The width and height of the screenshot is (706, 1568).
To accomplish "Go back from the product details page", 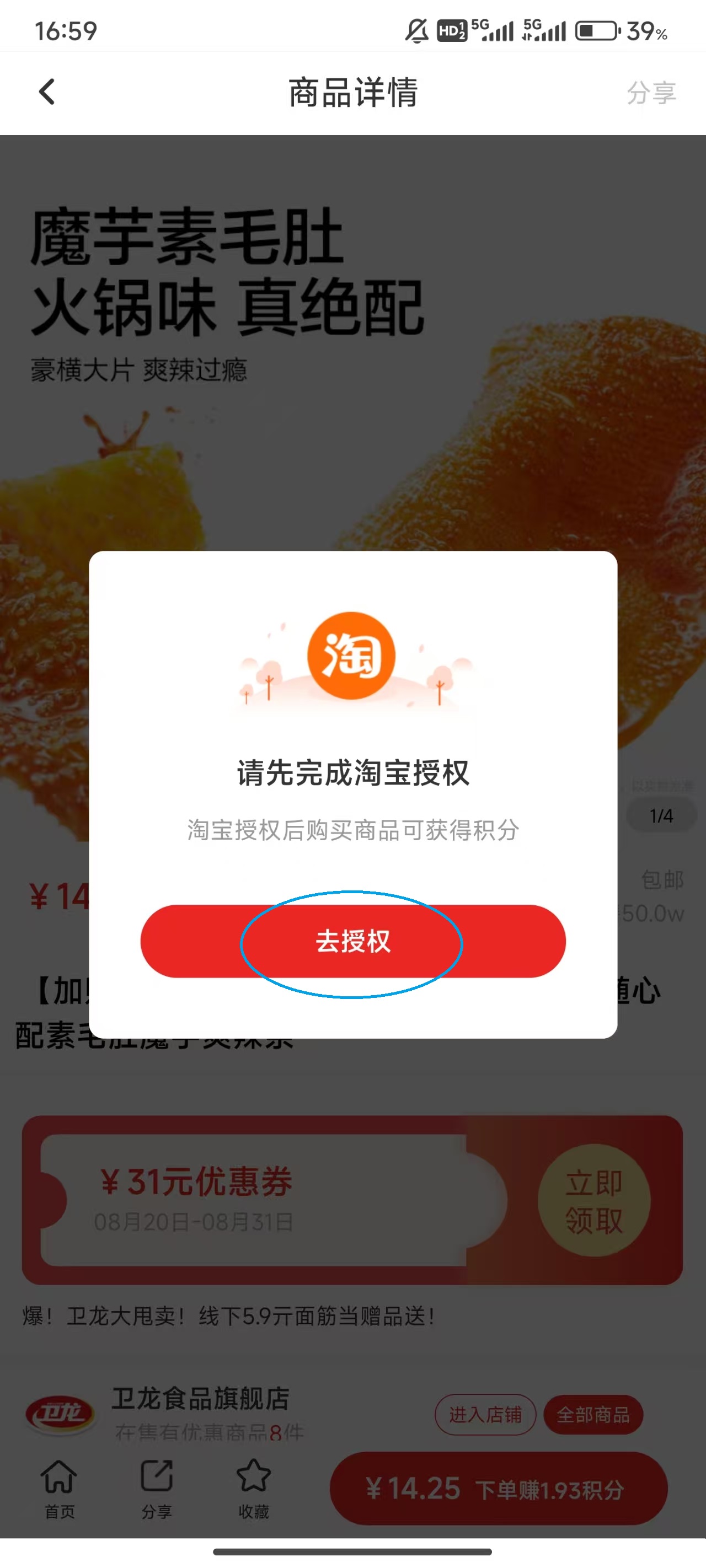I will 47,92.
